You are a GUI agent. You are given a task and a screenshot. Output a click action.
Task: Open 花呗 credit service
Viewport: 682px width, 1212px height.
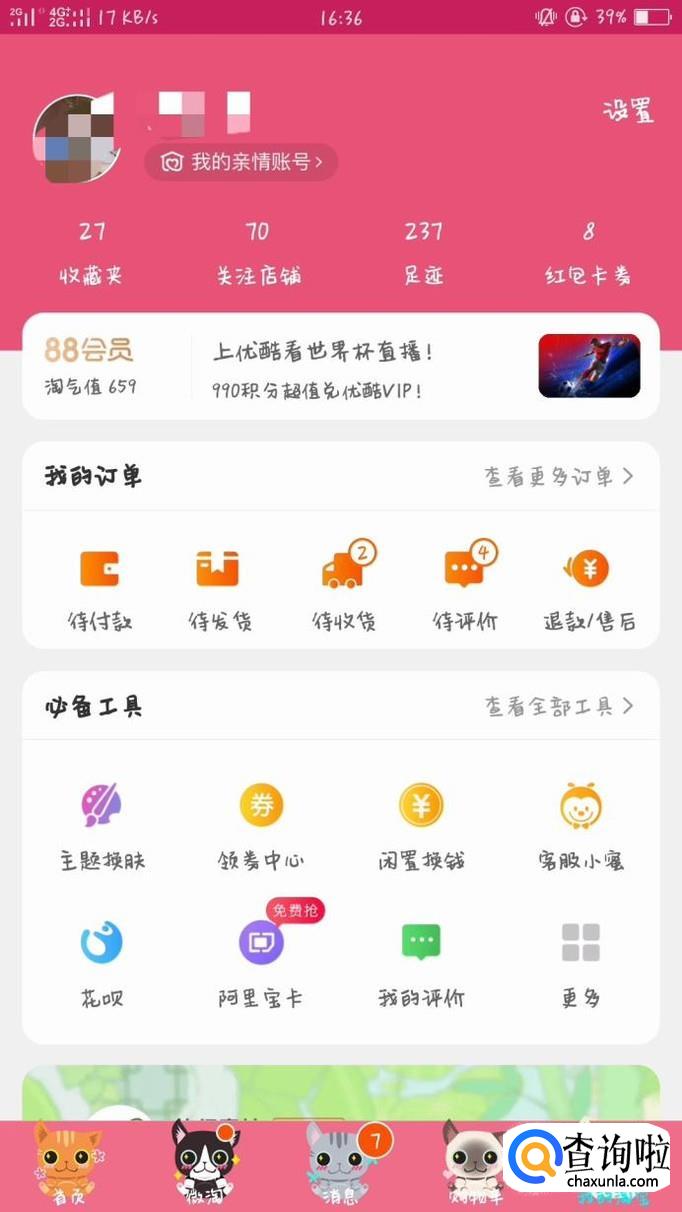[102, 961]
